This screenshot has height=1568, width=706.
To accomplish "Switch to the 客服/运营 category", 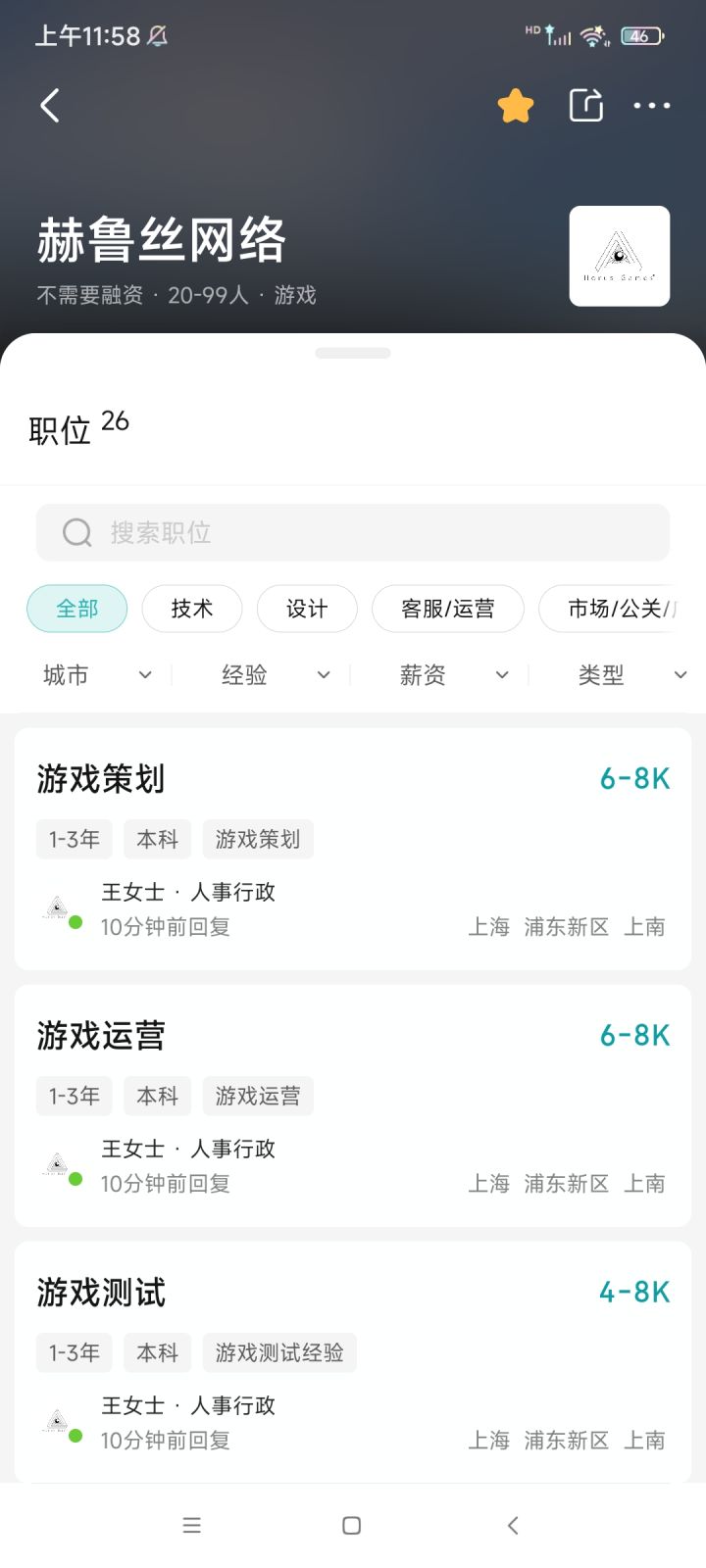I will click(448, 609).
